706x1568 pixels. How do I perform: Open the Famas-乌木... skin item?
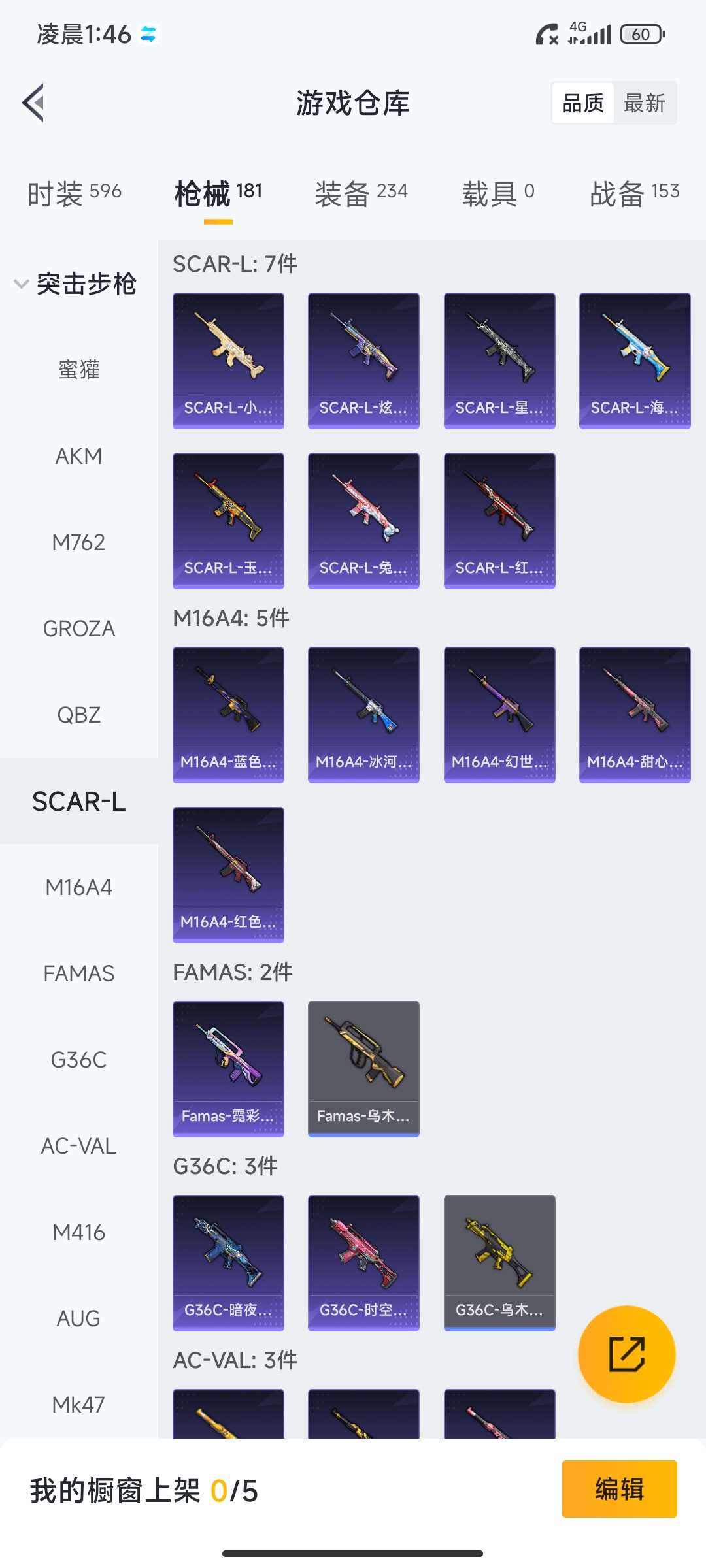point(363,1069)
